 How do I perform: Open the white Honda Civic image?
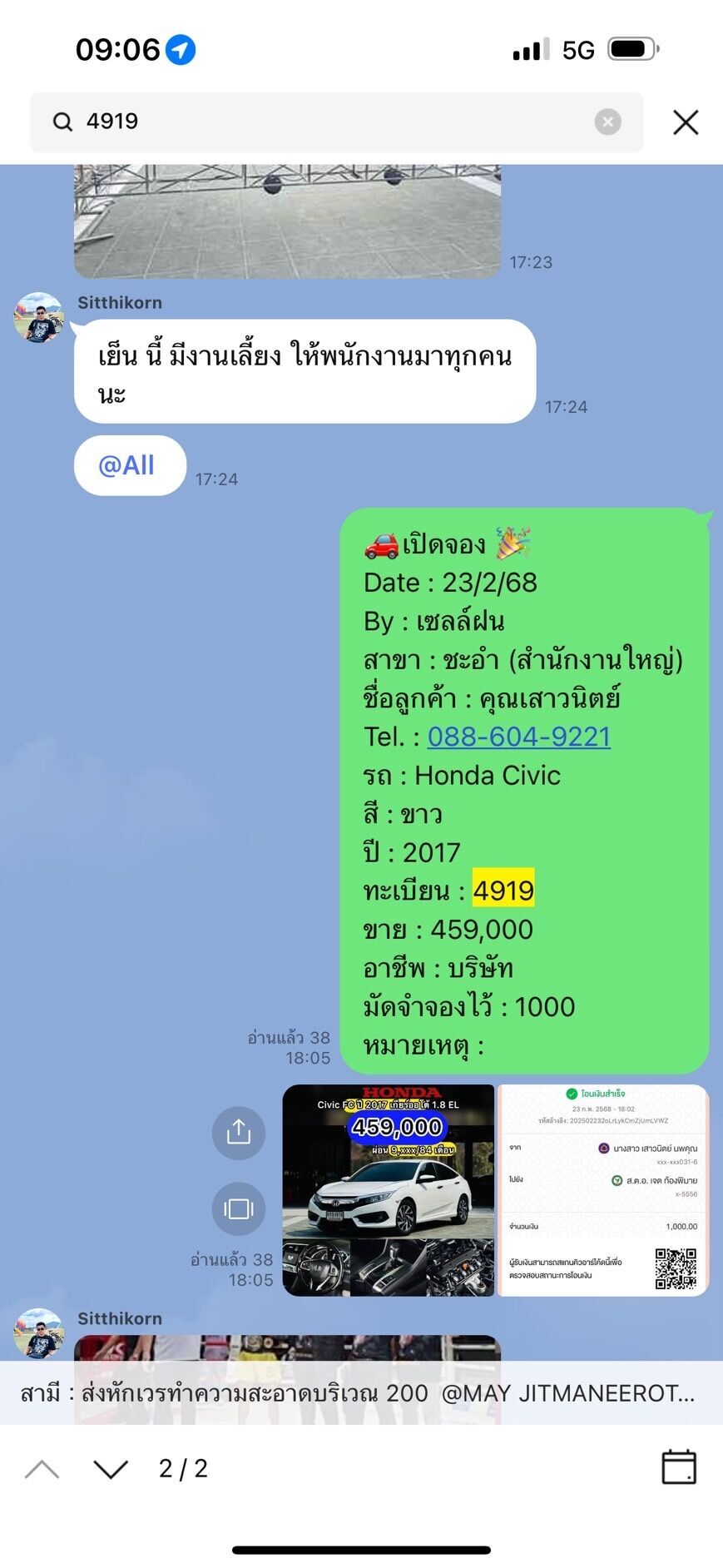pyautogui.click(x=389, y=1190)
